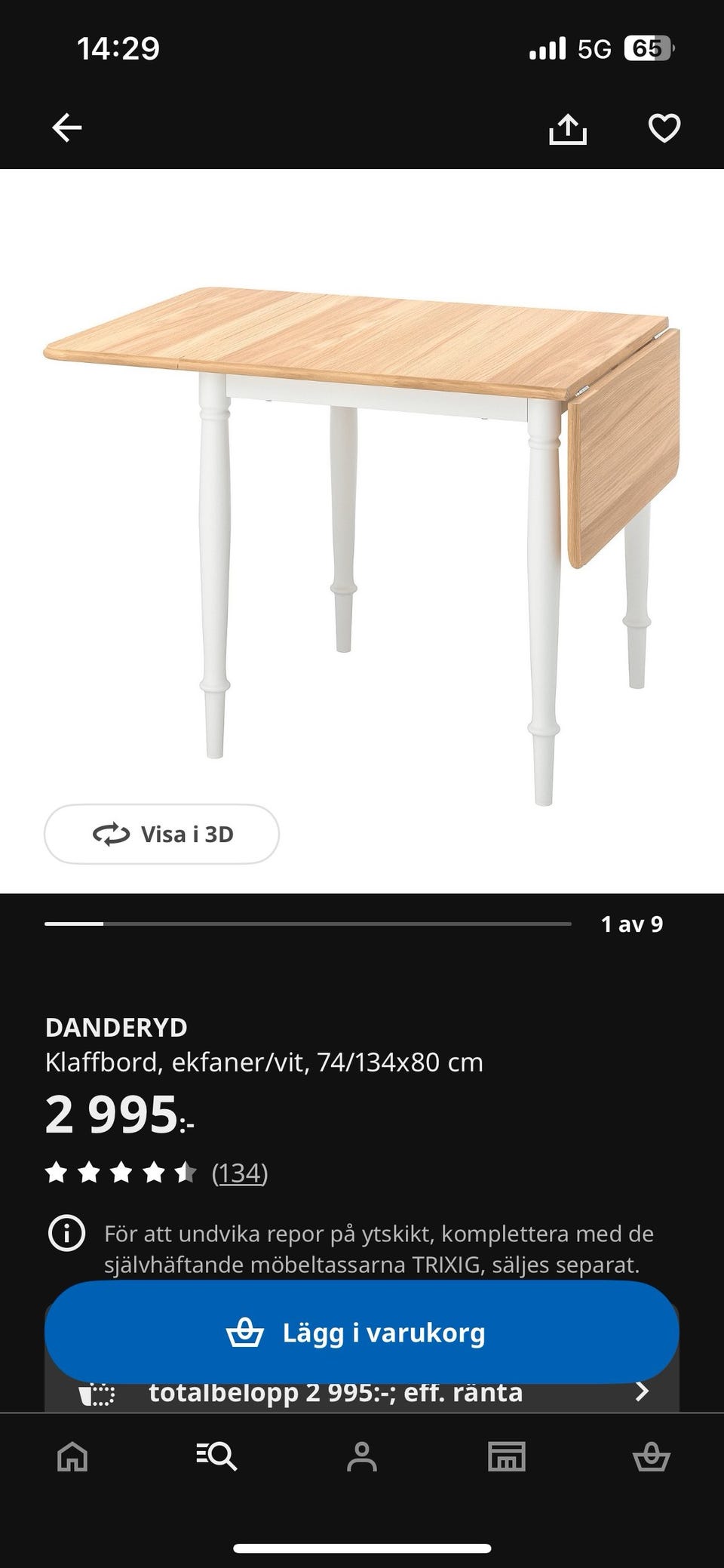Open the store locator icon

[x=507, y=1457]
